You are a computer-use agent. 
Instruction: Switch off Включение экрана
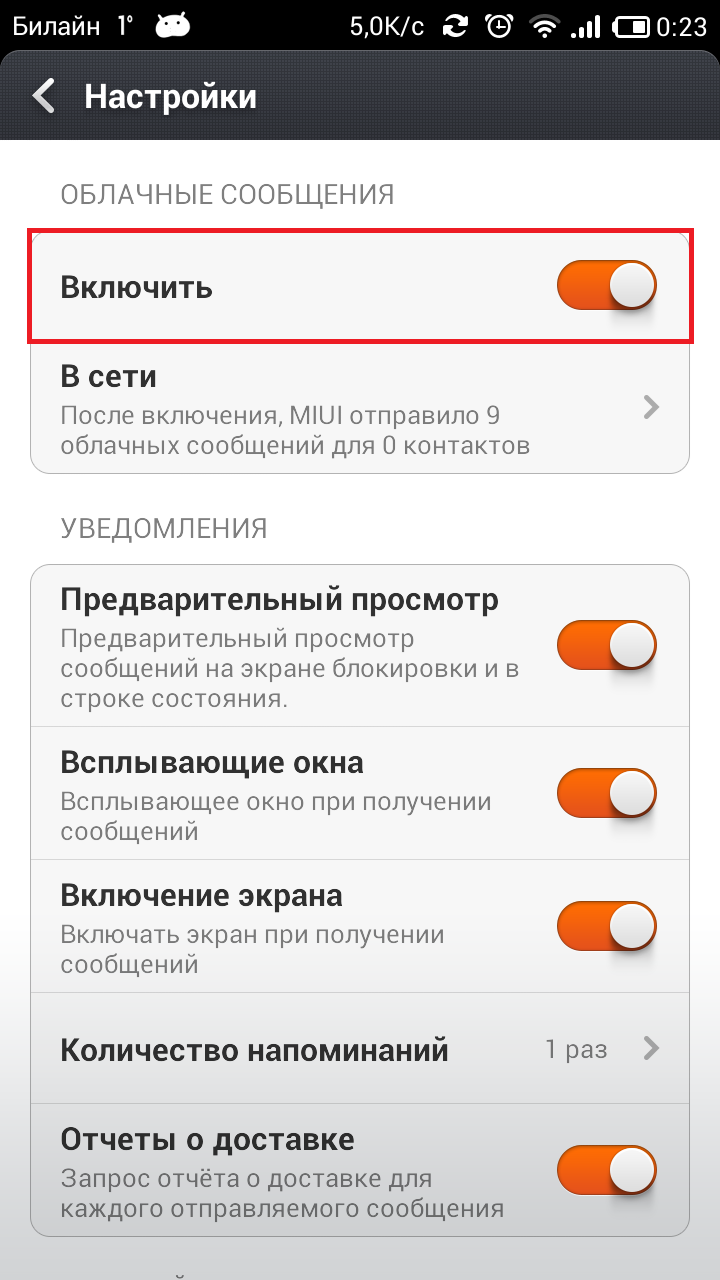coord(607,925)
